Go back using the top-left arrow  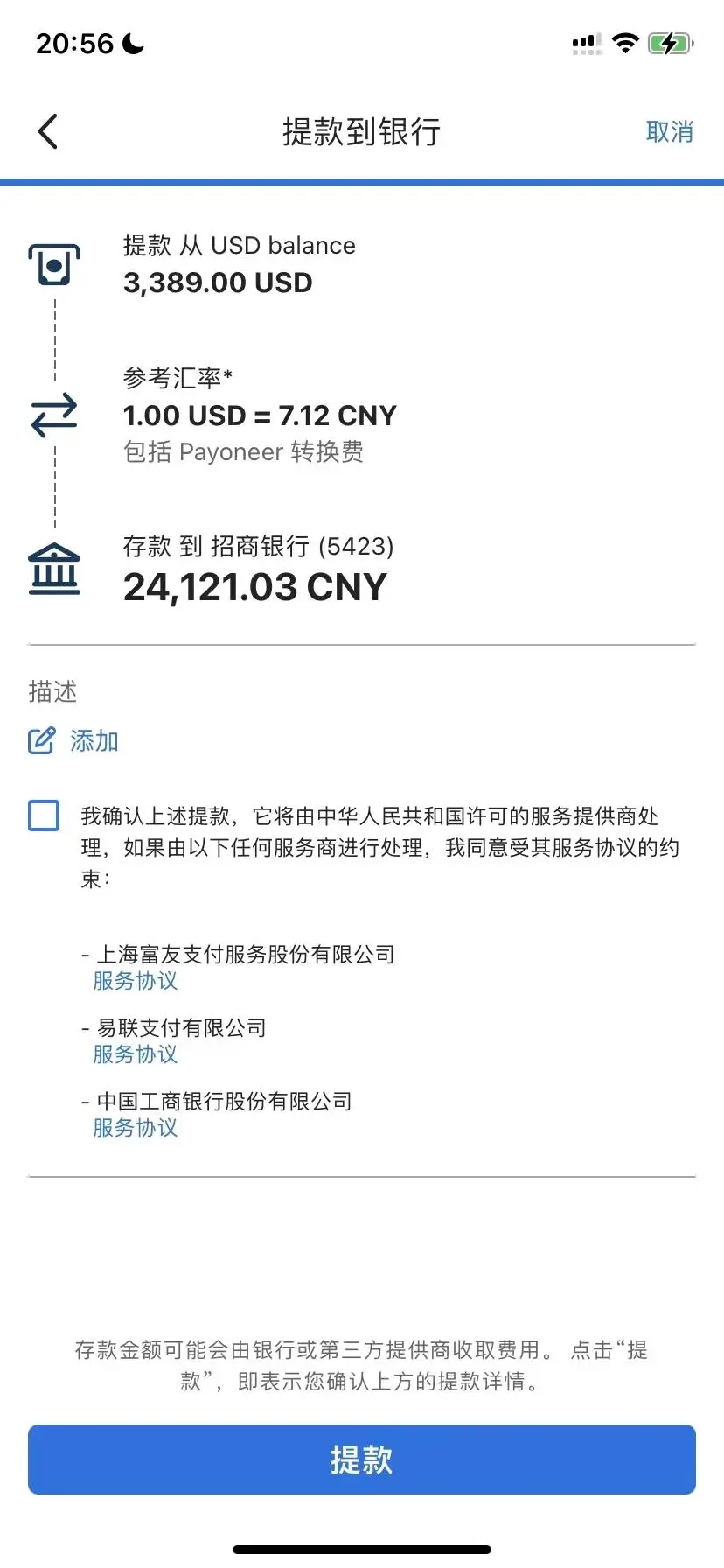(x=48, y=131)
